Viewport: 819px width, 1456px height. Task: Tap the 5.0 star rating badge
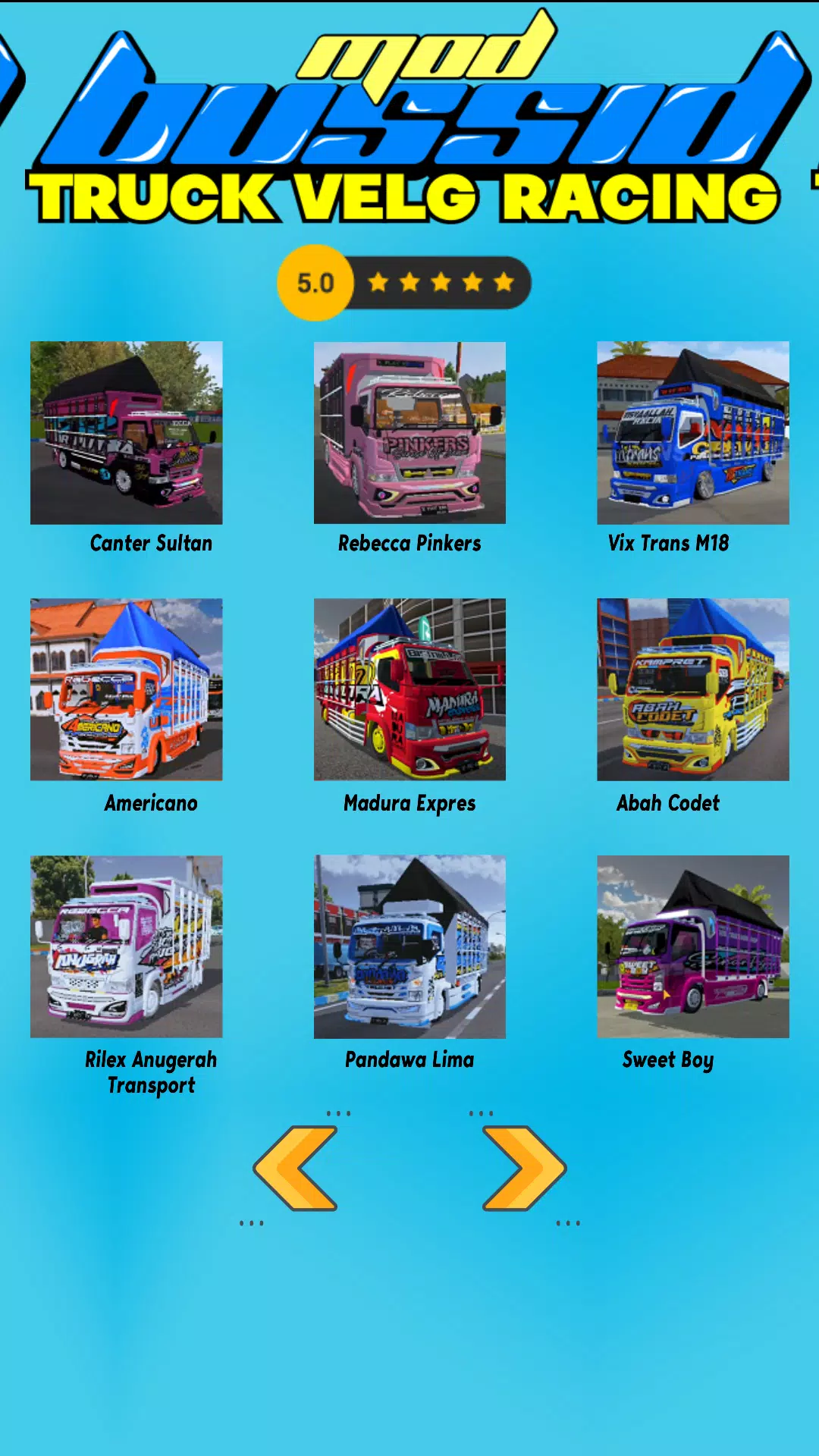[x=404, y=283]
